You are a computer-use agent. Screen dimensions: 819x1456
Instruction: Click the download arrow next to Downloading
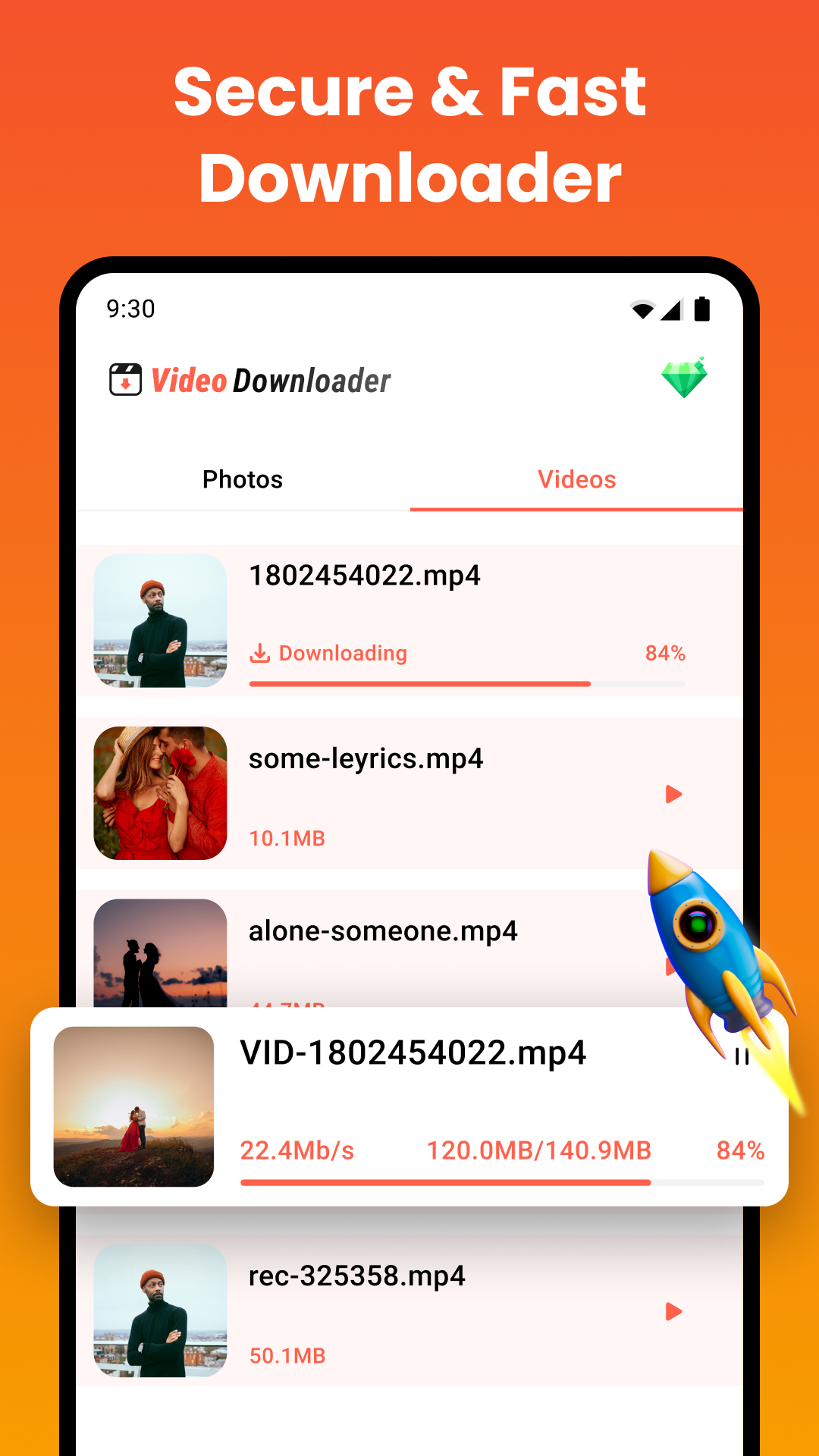(x=261, y=652)
